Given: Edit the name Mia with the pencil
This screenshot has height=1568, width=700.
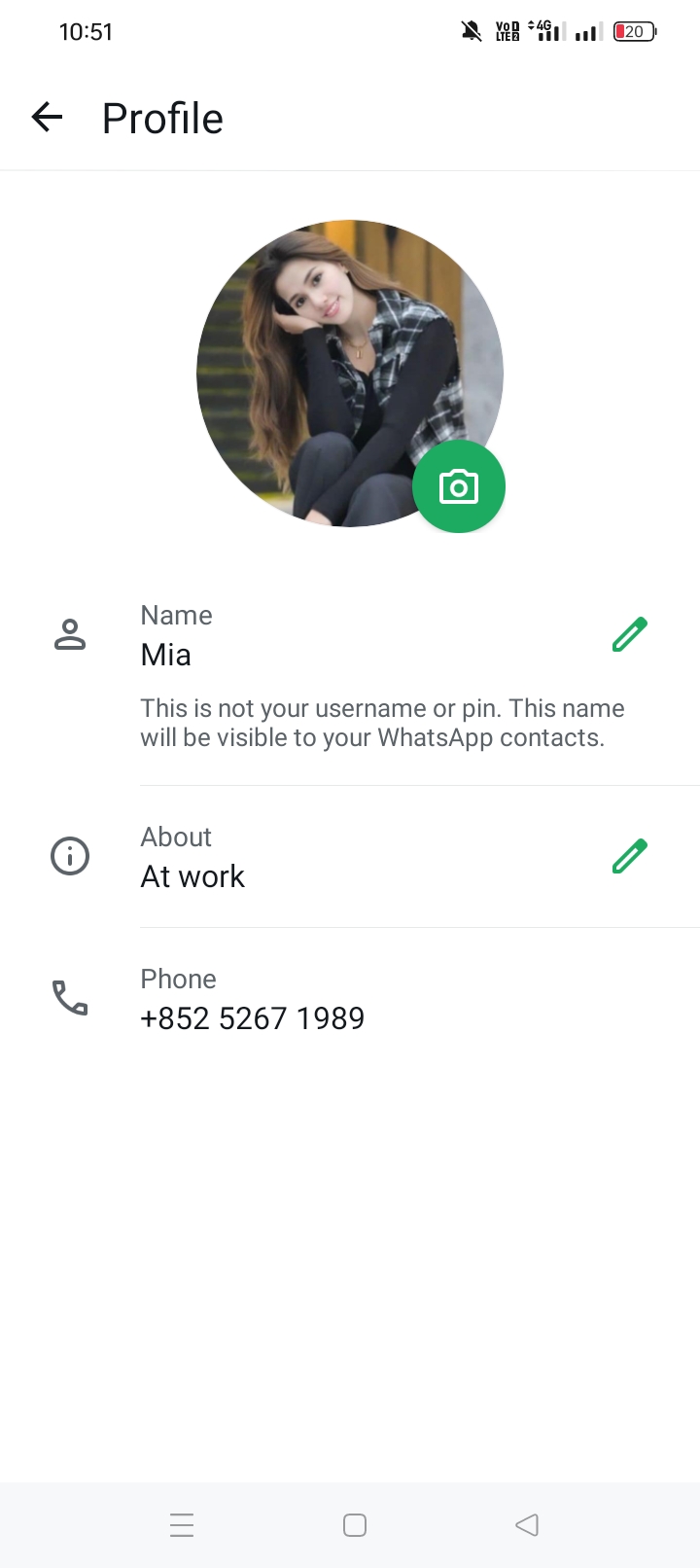Looking at the screenshot, I should pos(630,634).
